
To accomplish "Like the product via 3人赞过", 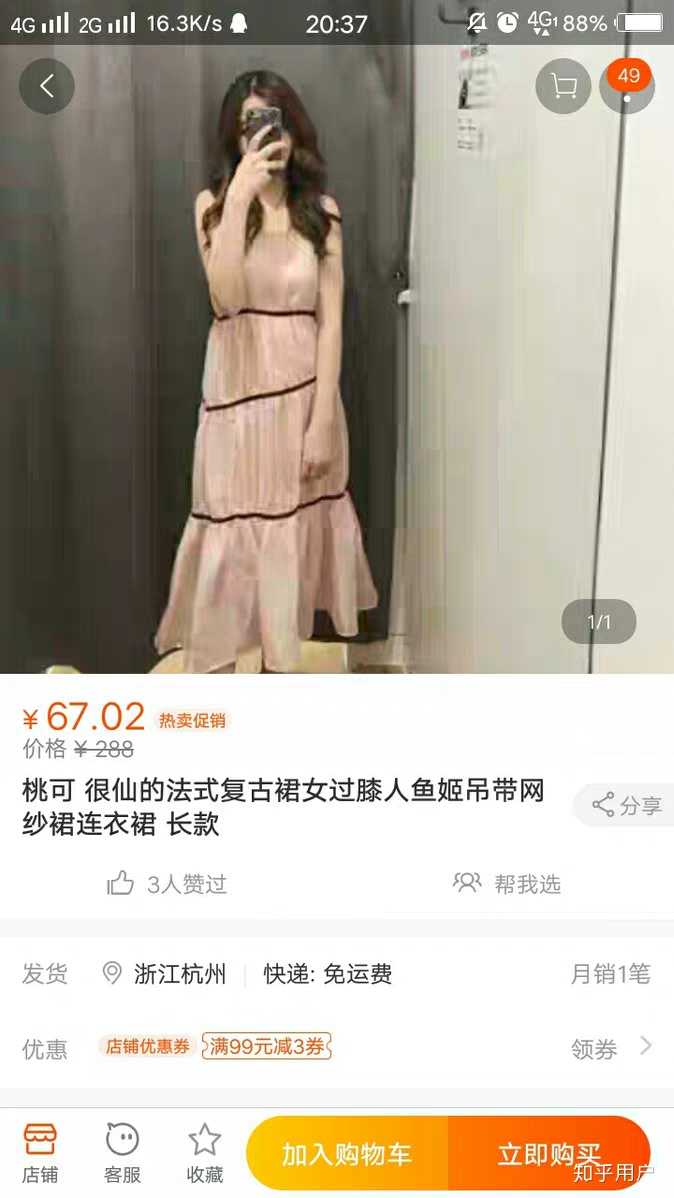I will pyautogui.click(x=167, y=884).
